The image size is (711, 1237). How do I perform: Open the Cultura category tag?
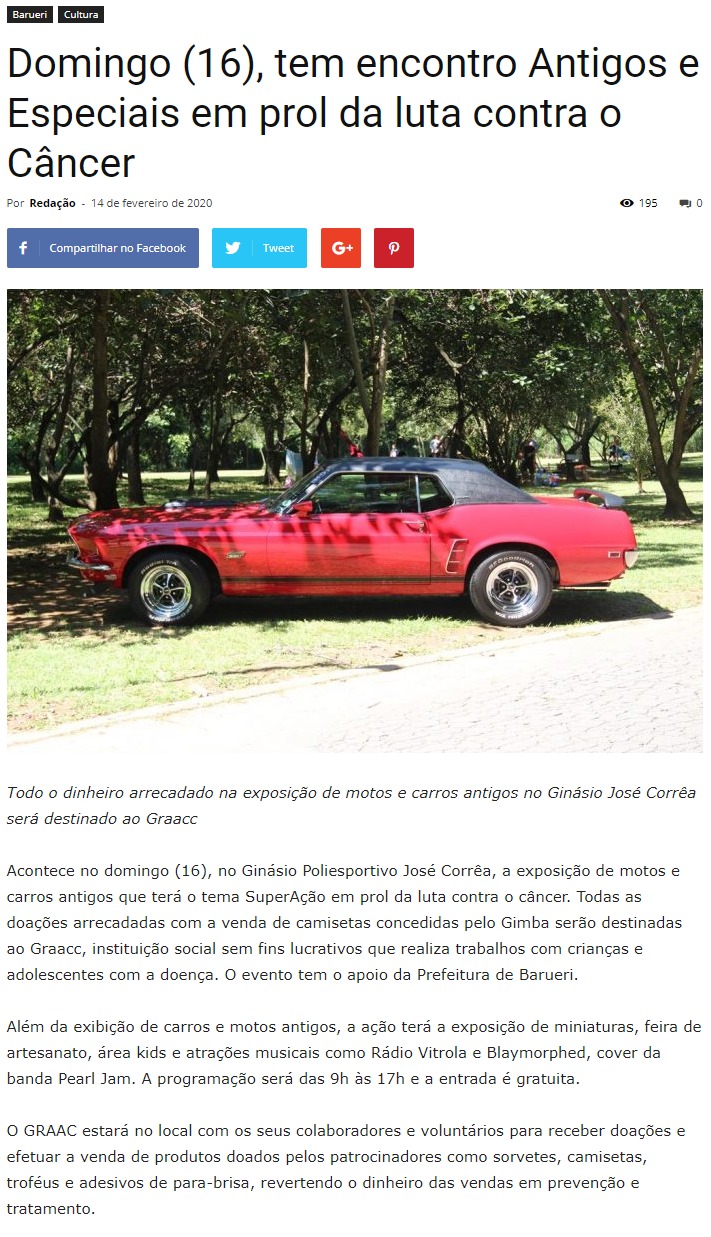point(81,14)
